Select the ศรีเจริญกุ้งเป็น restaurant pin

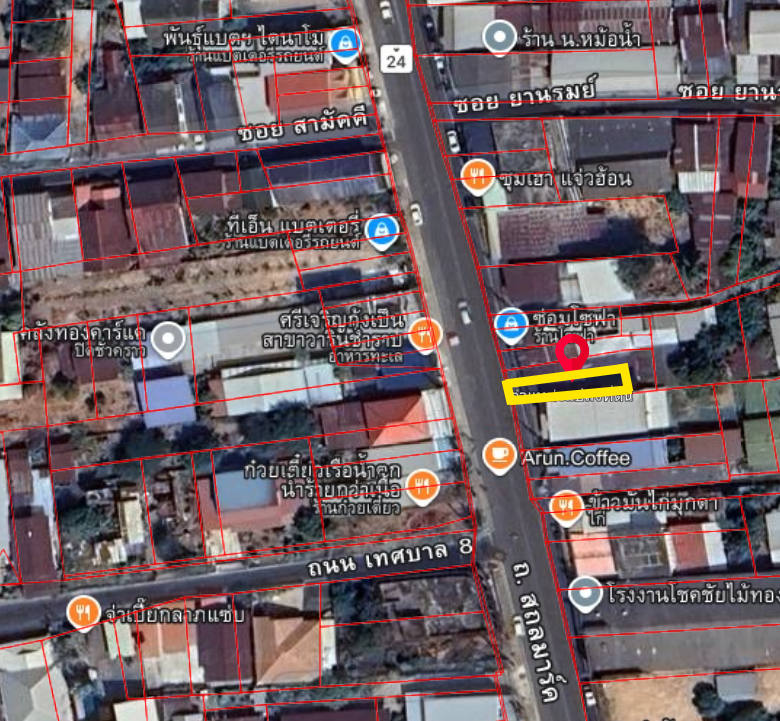coord(425,333)
